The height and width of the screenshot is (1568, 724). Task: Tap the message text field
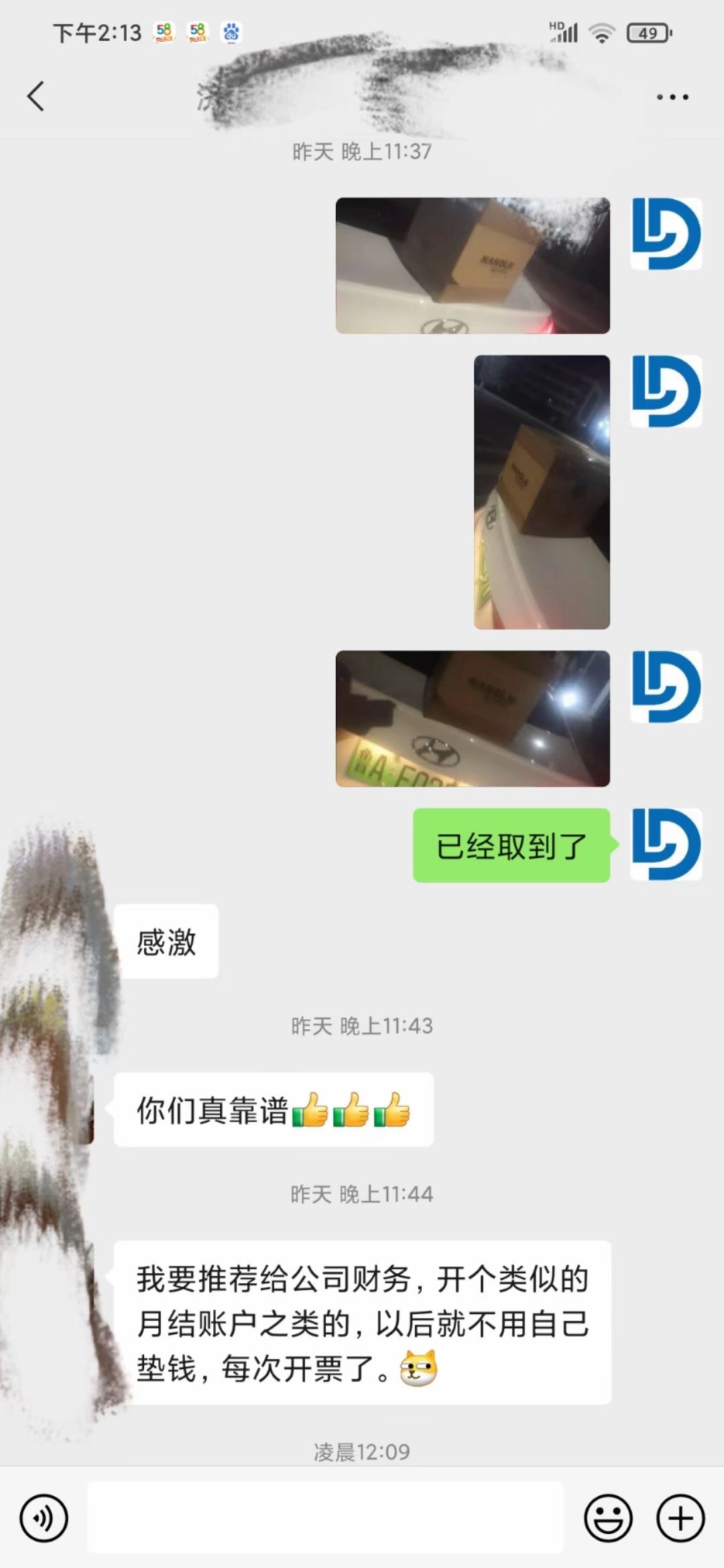(x=326, y=1518)
